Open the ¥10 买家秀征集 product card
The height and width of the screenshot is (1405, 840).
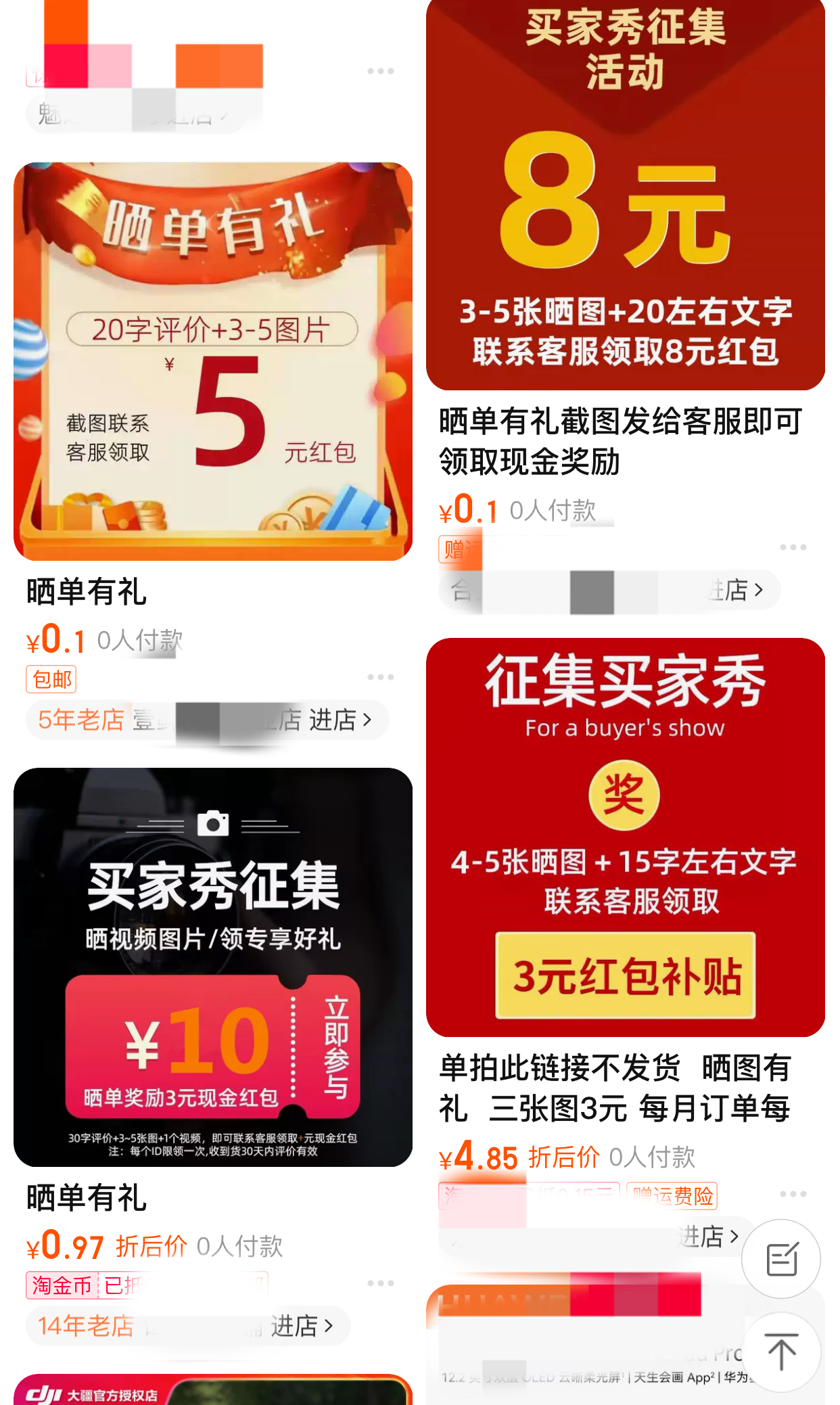click(213, 967)
